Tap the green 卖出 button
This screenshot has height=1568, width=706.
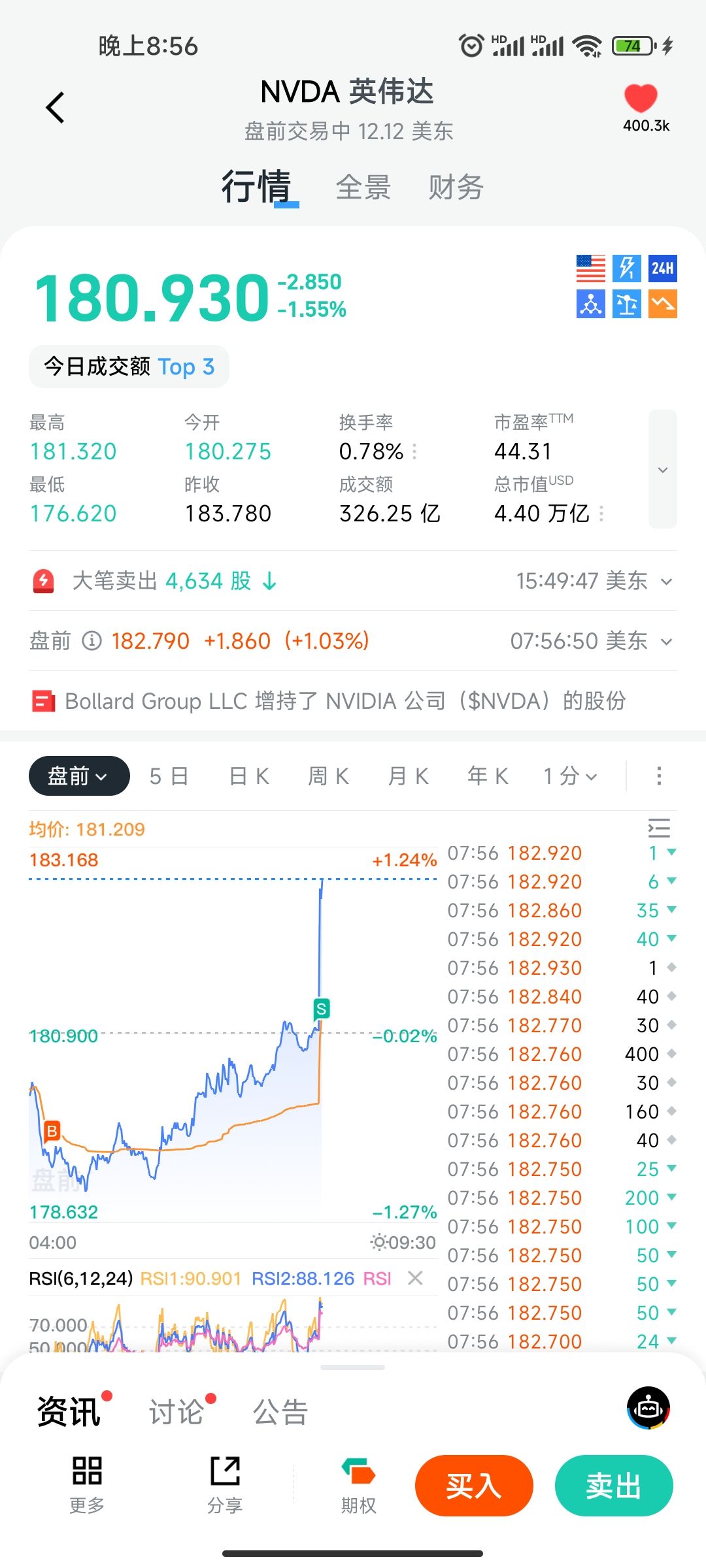pos(614,1486)
